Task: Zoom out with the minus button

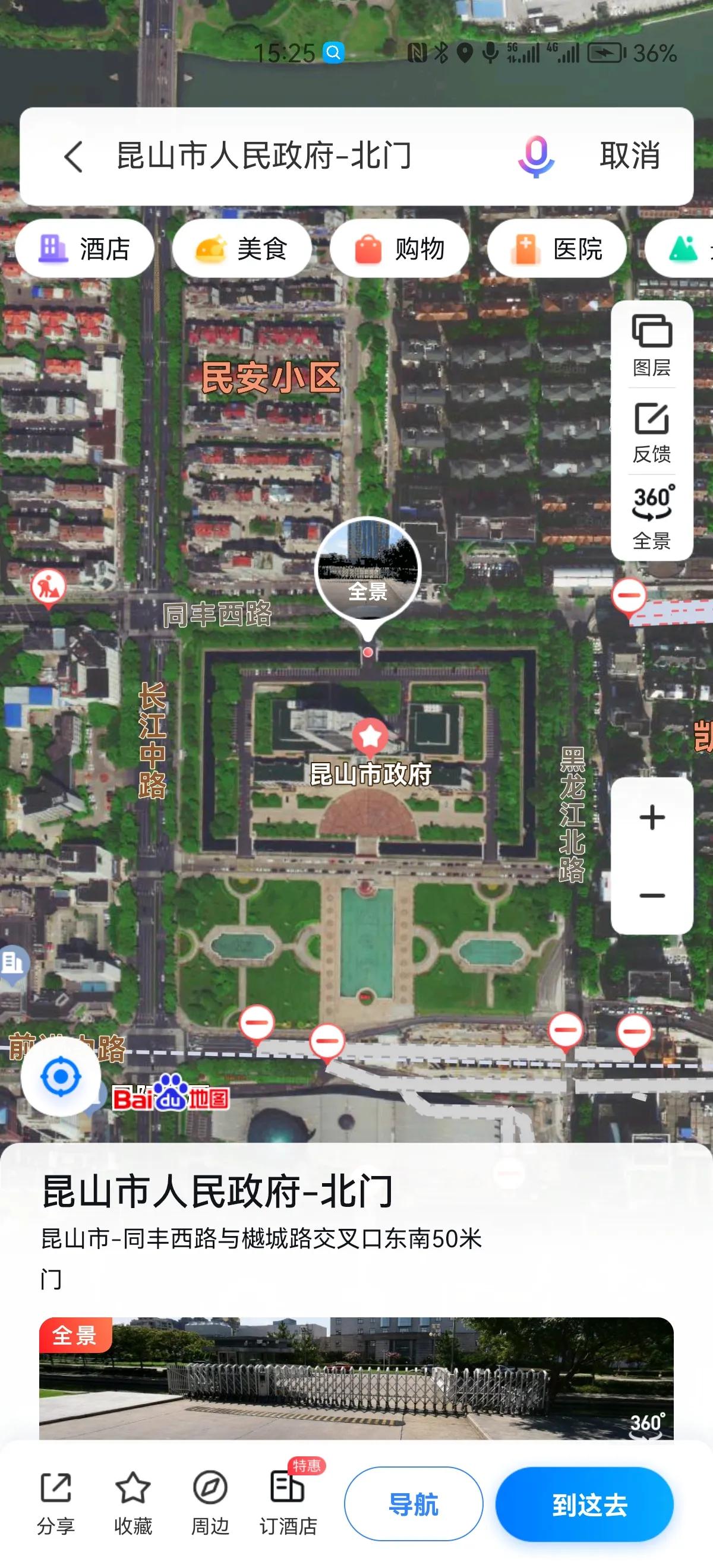Action: [x=651, y=896]
